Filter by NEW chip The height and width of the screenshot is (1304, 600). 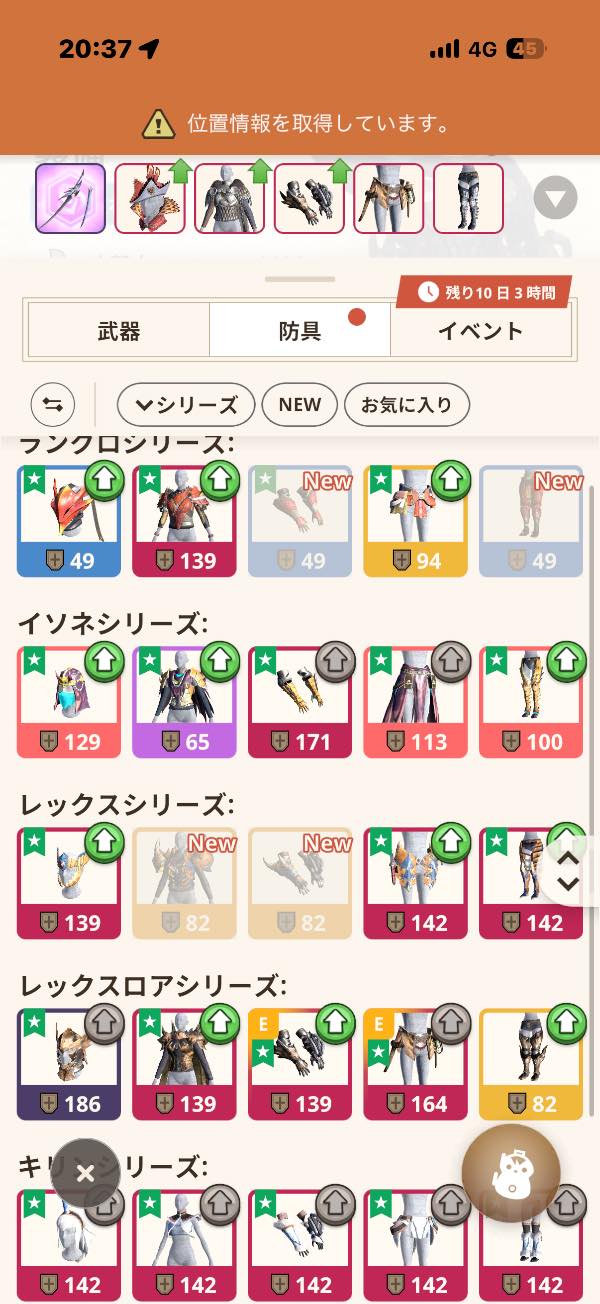300,404
